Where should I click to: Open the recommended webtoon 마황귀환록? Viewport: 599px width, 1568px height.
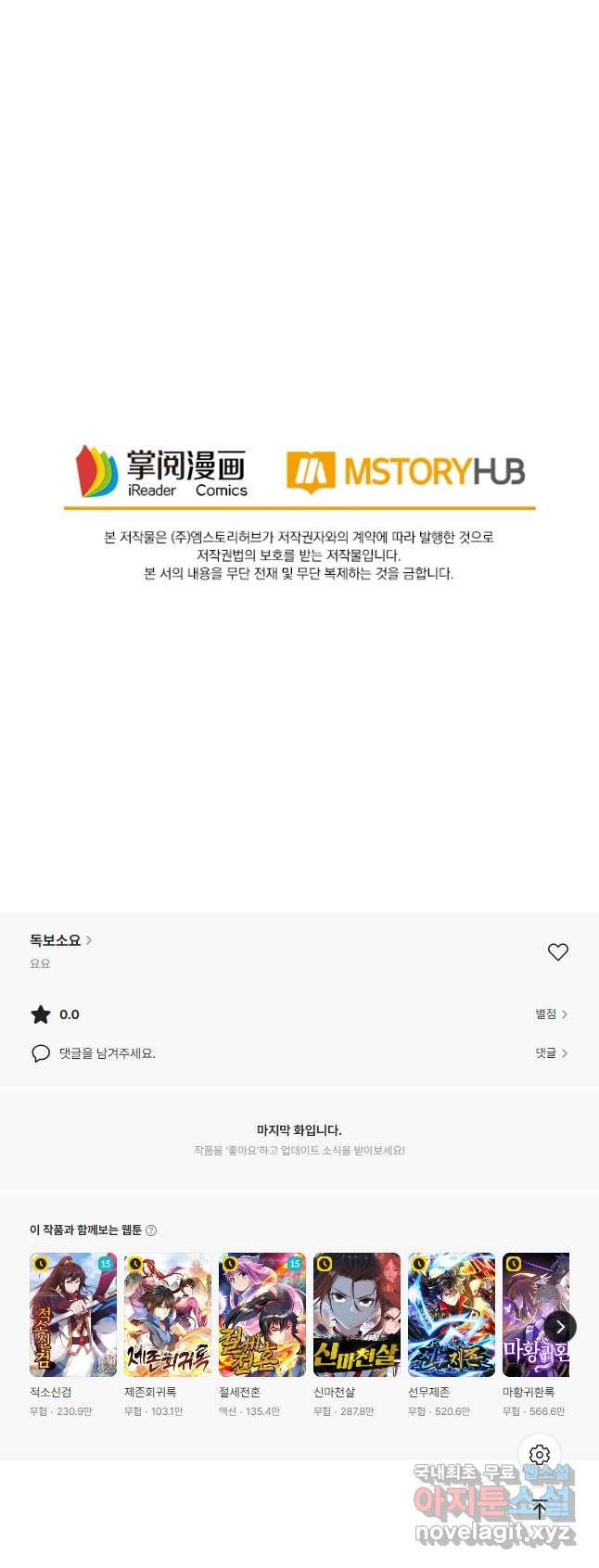point(529,1315)
